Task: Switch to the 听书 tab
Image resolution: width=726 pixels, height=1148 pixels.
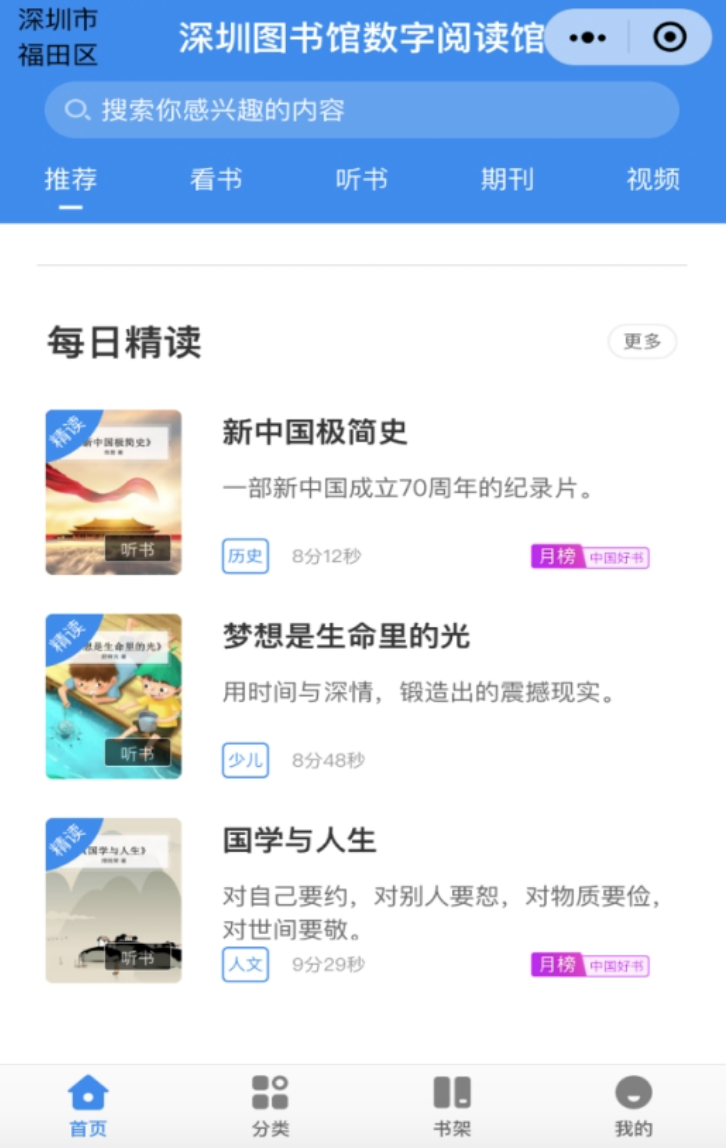Action: coord(361,180)
